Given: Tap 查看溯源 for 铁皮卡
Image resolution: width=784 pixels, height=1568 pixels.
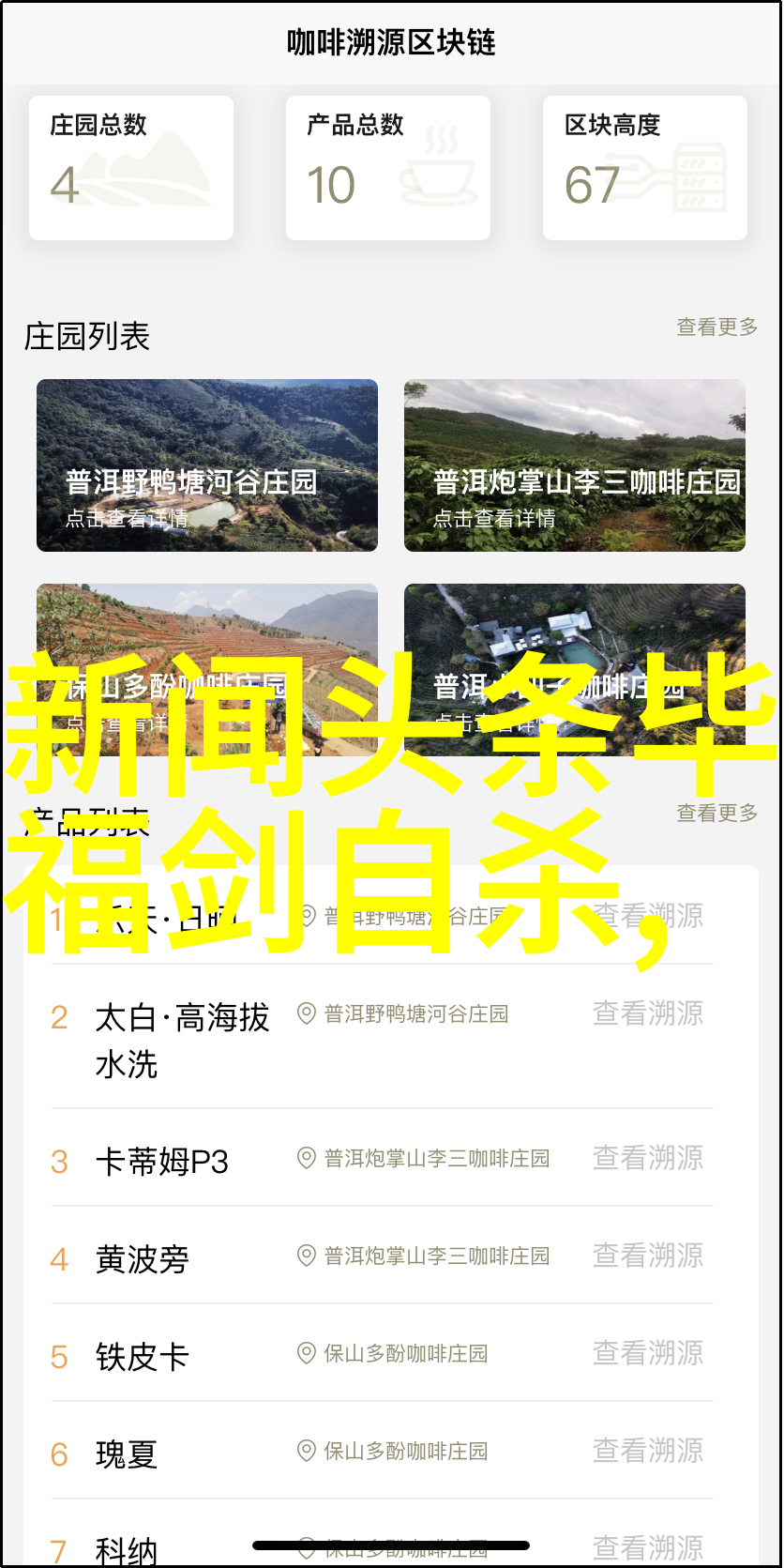Looking at the screenshot, I should [x=647, y=1354].
